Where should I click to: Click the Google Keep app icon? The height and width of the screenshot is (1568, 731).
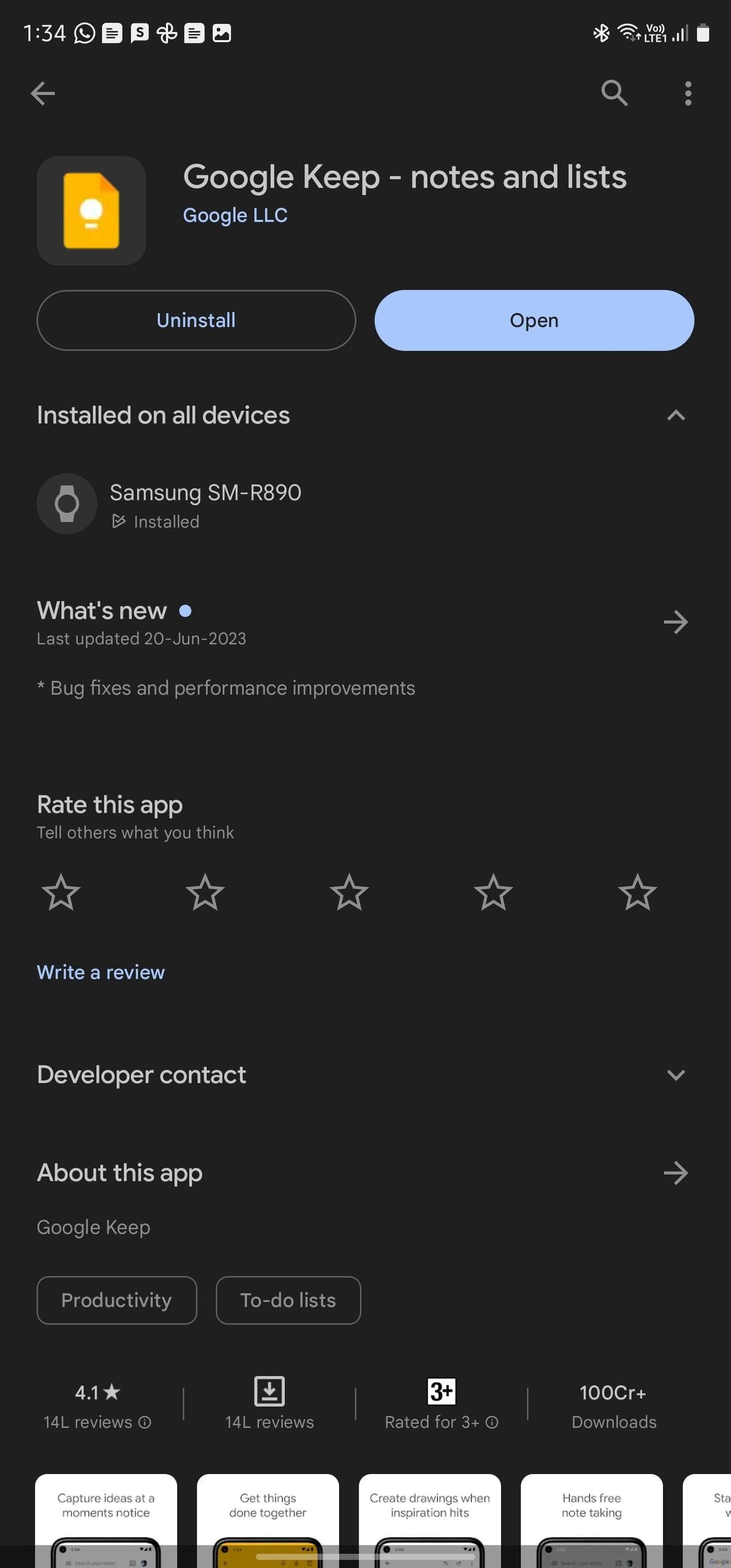[x=91, y=209]
